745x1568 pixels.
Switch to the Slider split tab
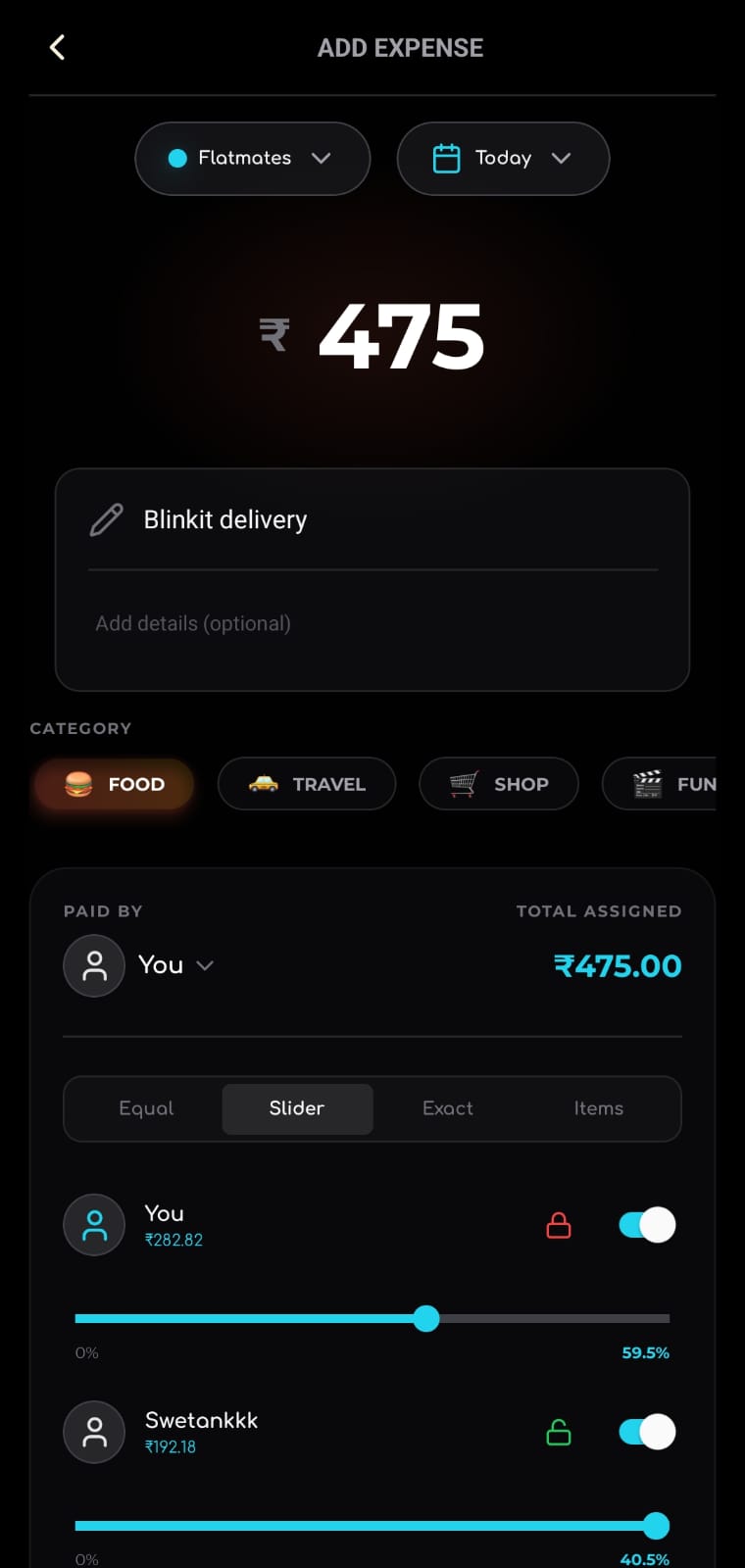tap(297, 1108)
